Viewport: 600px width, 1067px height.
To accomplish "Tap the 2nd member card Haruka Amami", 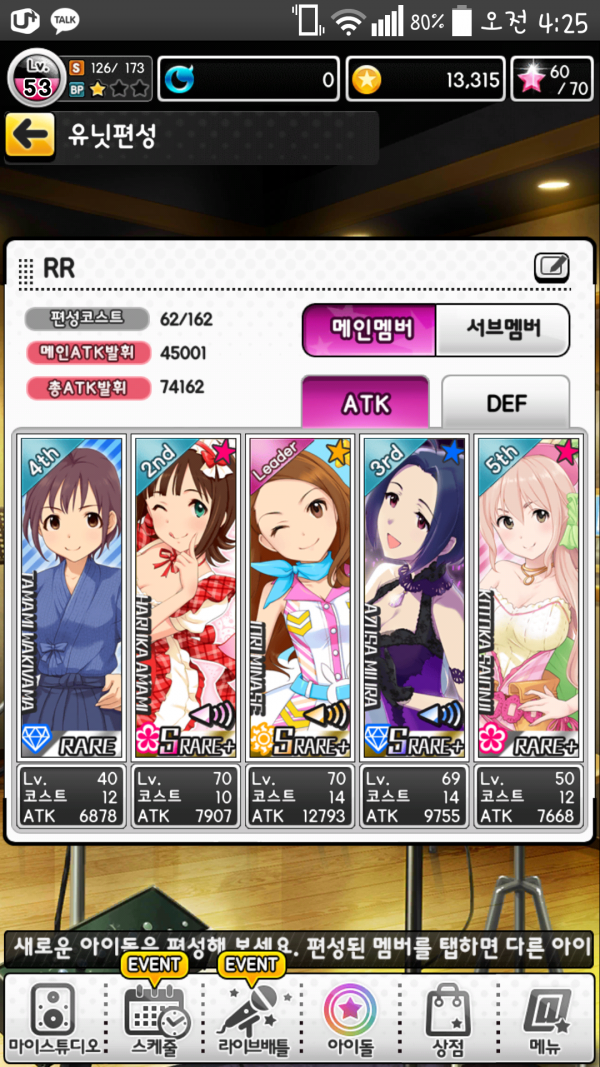I will (186, 598).
